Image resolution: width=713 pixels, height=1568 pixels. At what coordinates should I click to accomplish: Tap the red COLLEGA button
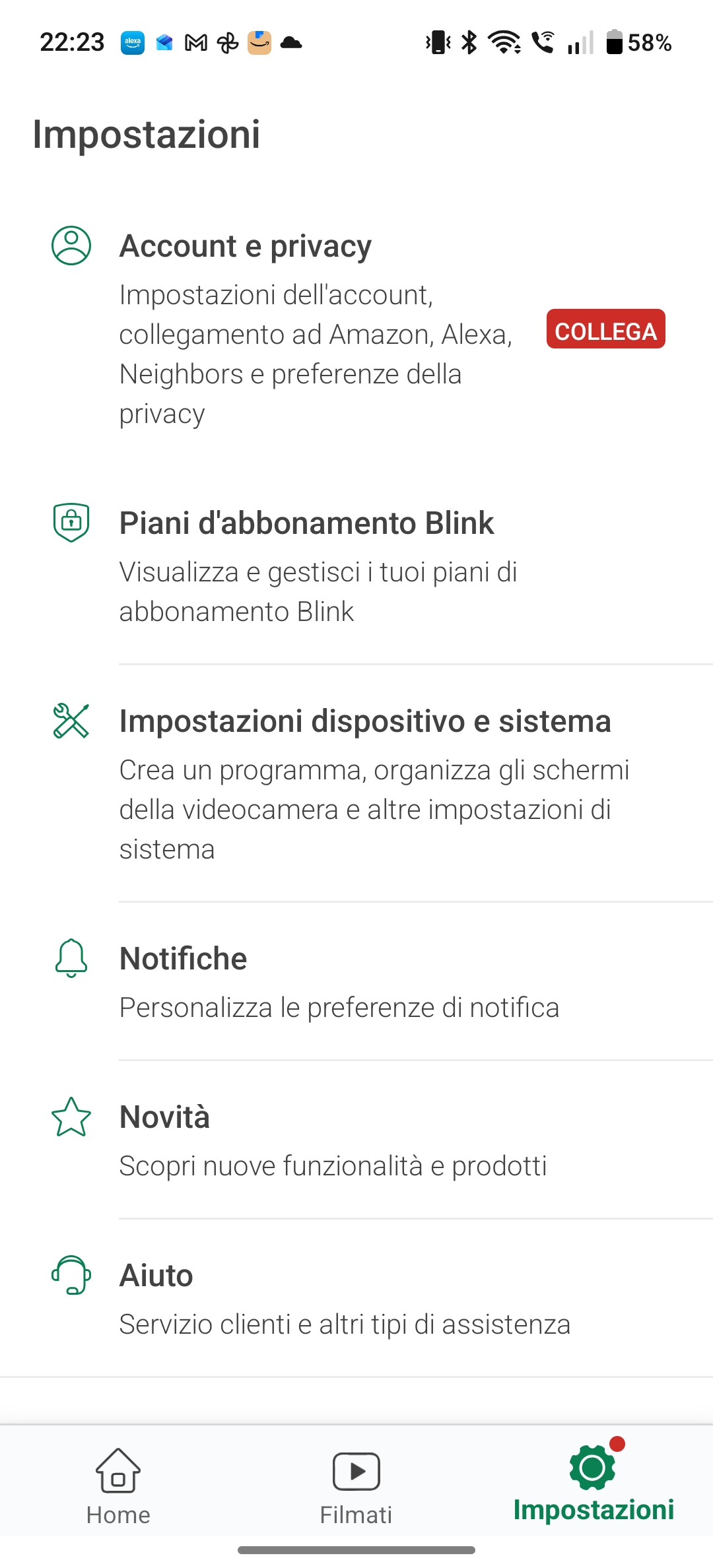[605, 329]
